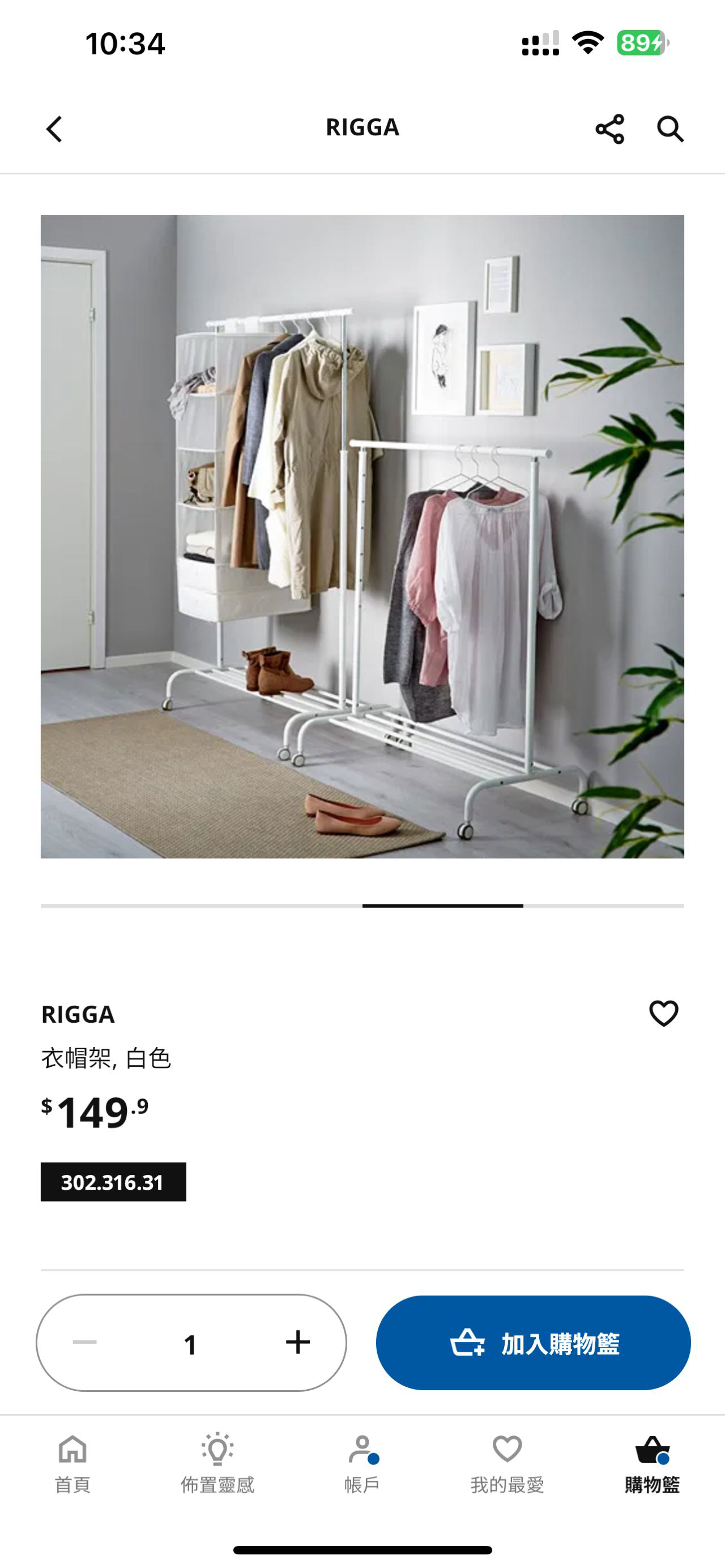Go to the 帳戶 tab
The width and height of the screenshot is (725, 1568).
[362, 1463]
